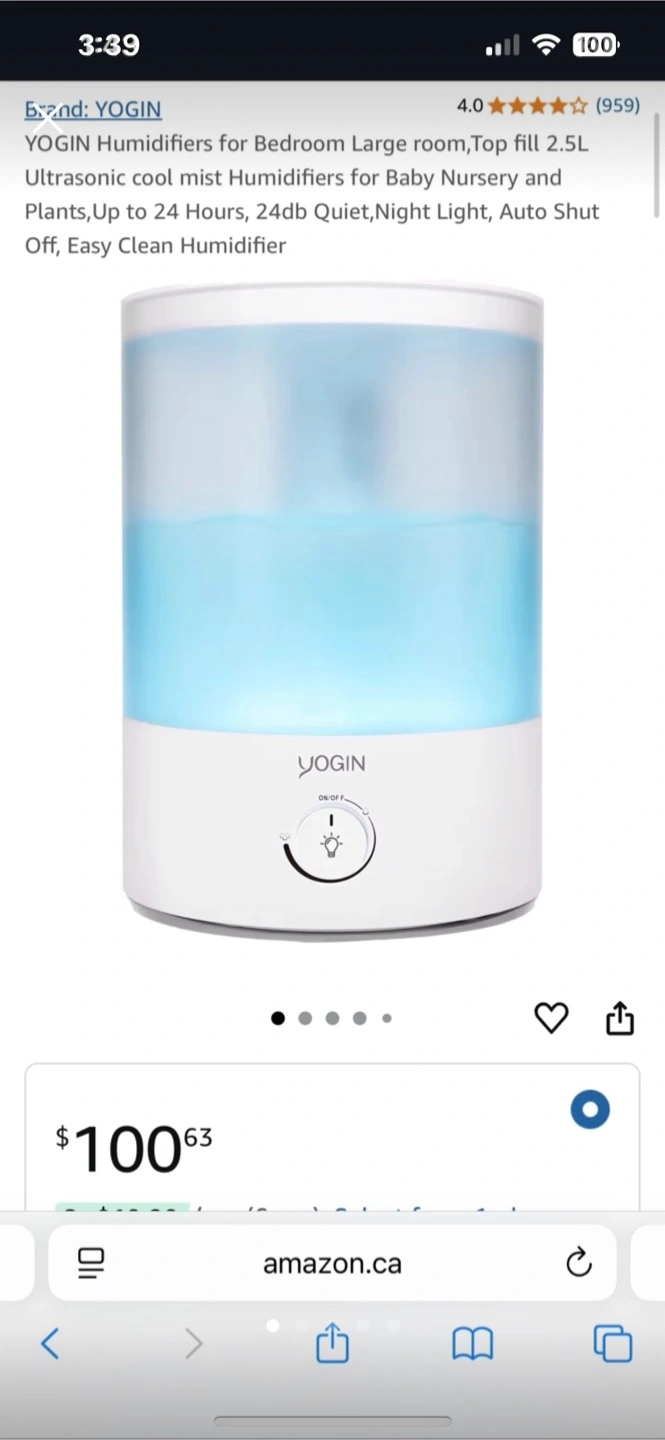Close the overlay with the X
This screenshot has height=1440, width=665.
[47, 120]
